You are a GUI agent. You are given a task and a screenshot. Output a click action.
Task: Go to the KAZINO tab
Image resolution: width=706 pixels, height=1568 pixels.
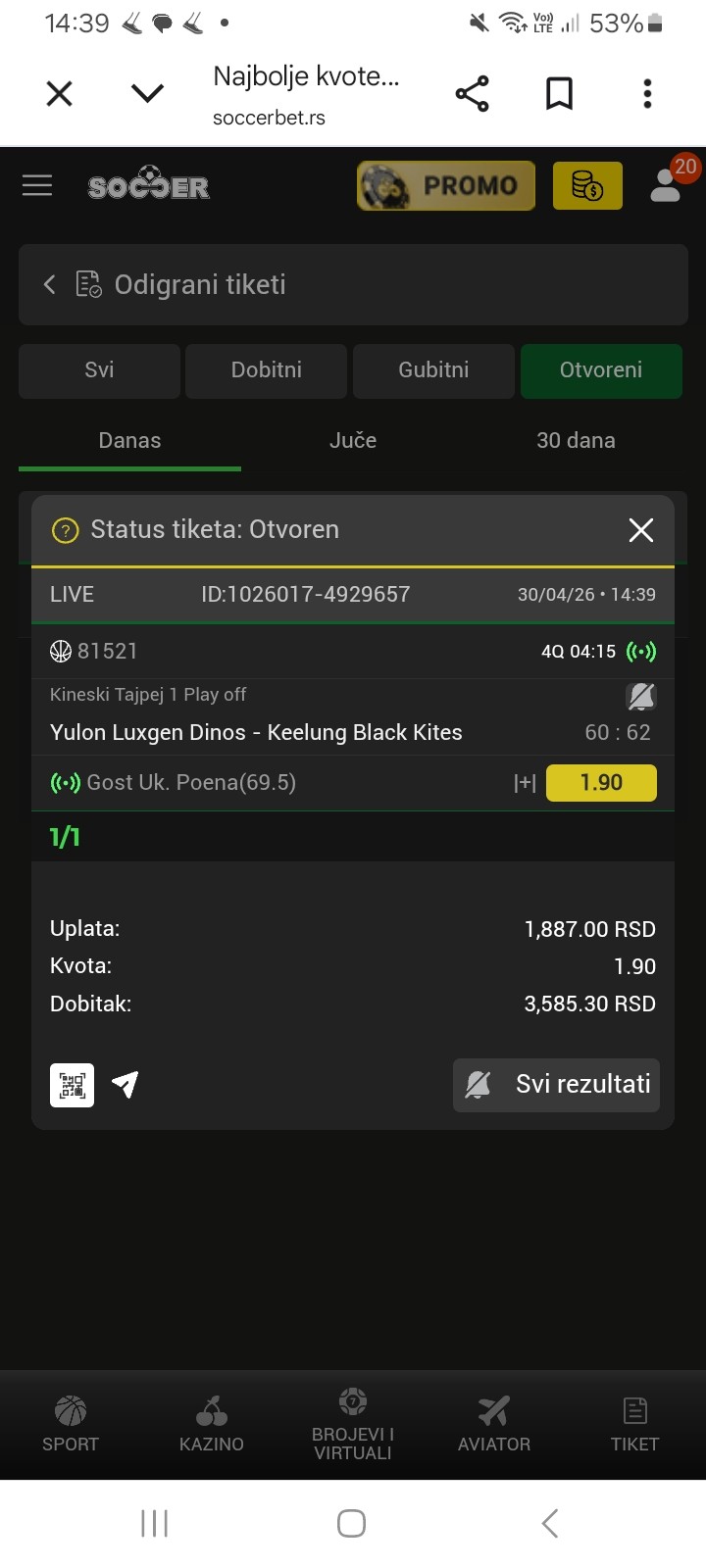tap(211, 1424)
